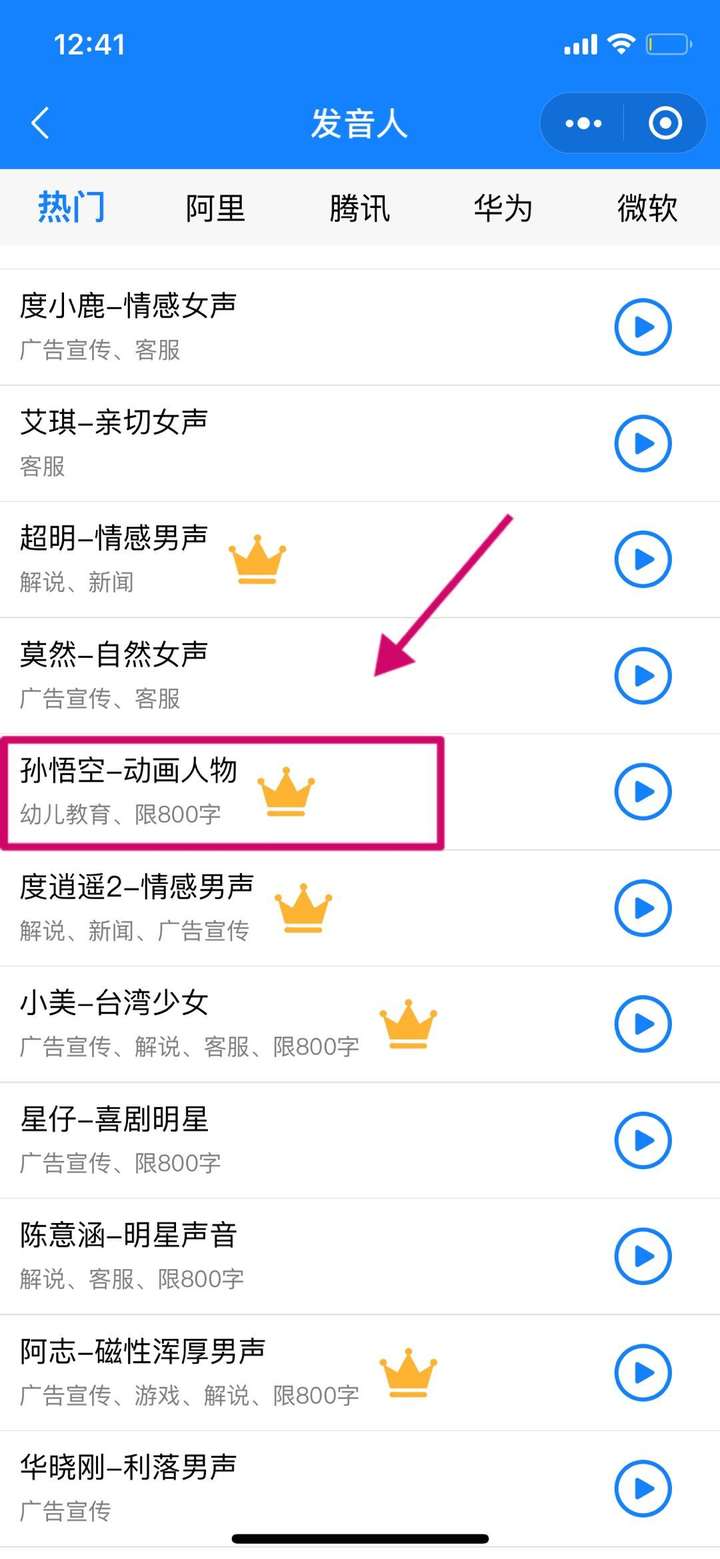Switch to the 阿里 tab

pyautogui.click(x=215, y=208)
